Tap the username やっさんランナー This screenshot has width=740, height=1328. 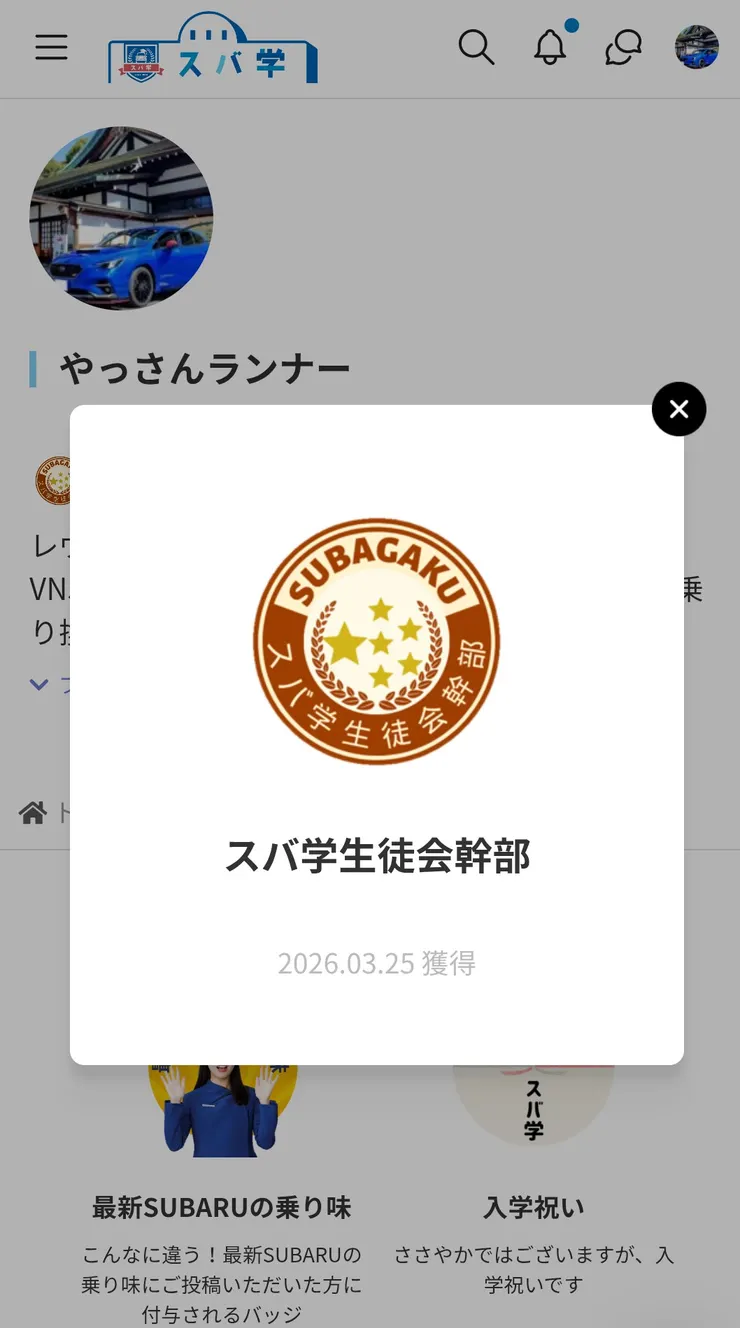pos(203,368)
